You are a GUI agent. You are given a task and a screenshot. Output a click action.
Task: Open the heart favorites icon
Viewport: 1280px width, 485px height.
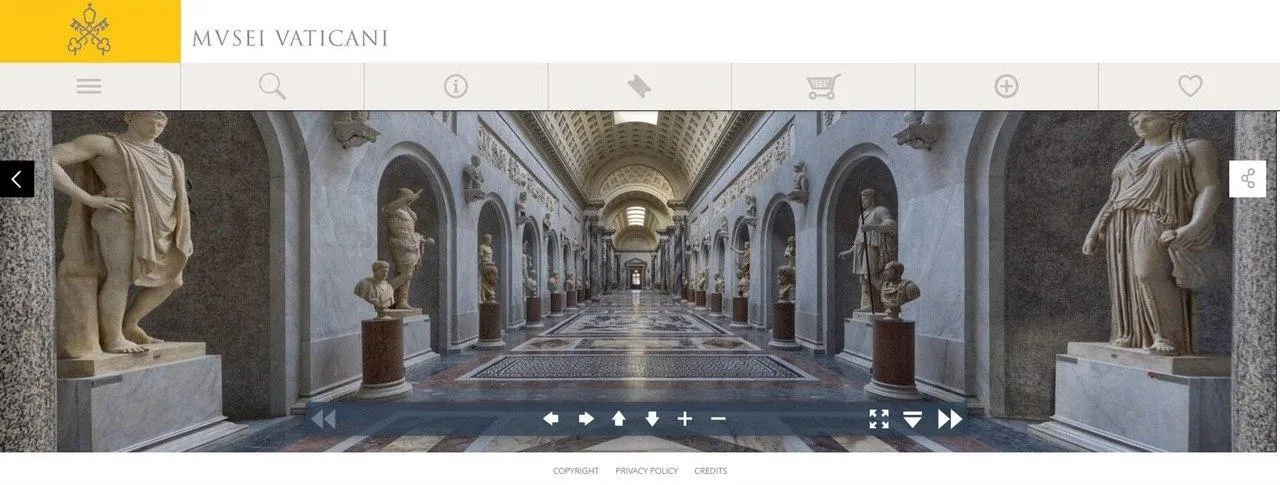coord(1189,86)
